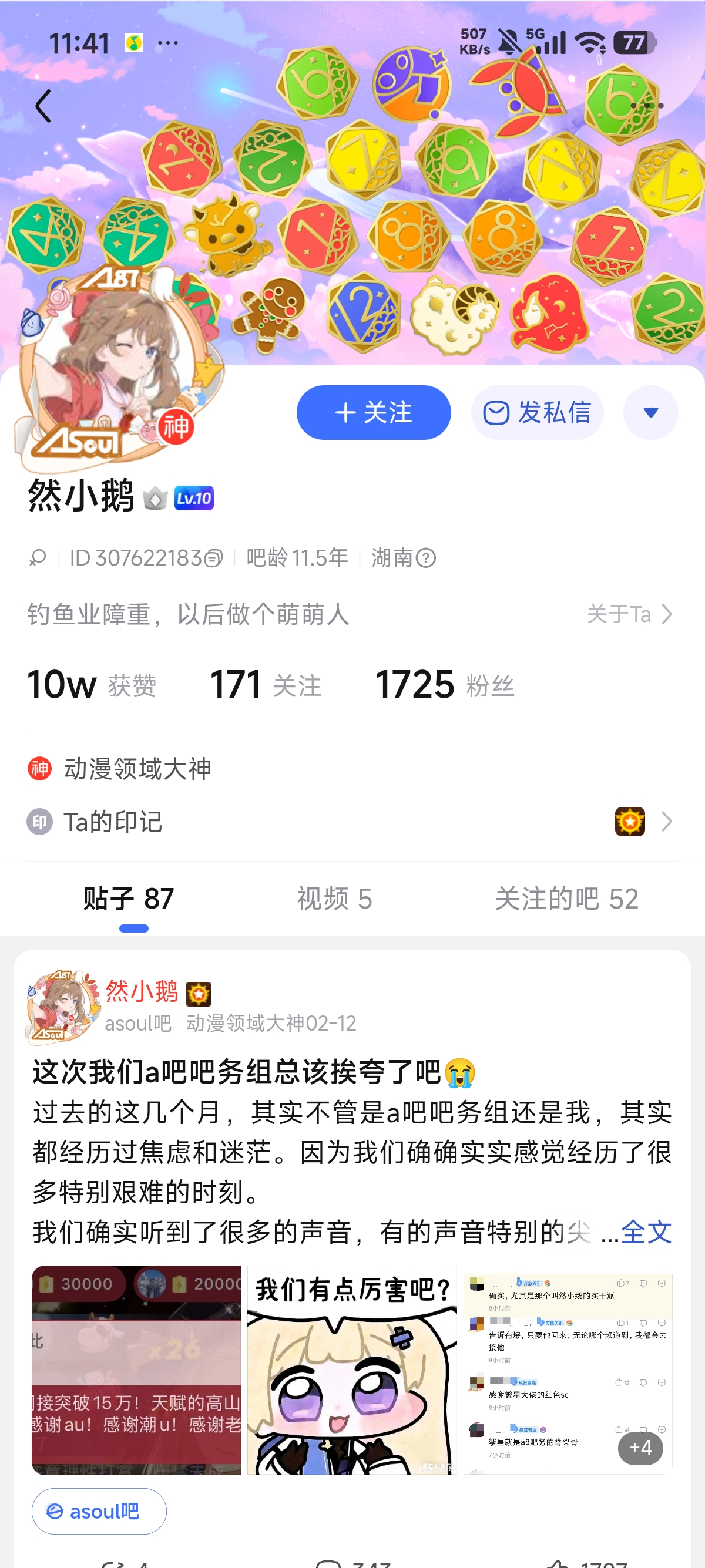View the 171 关注 following list
Image resolution: width=705 pixels, height=1568 pixels.
[265, 684]
